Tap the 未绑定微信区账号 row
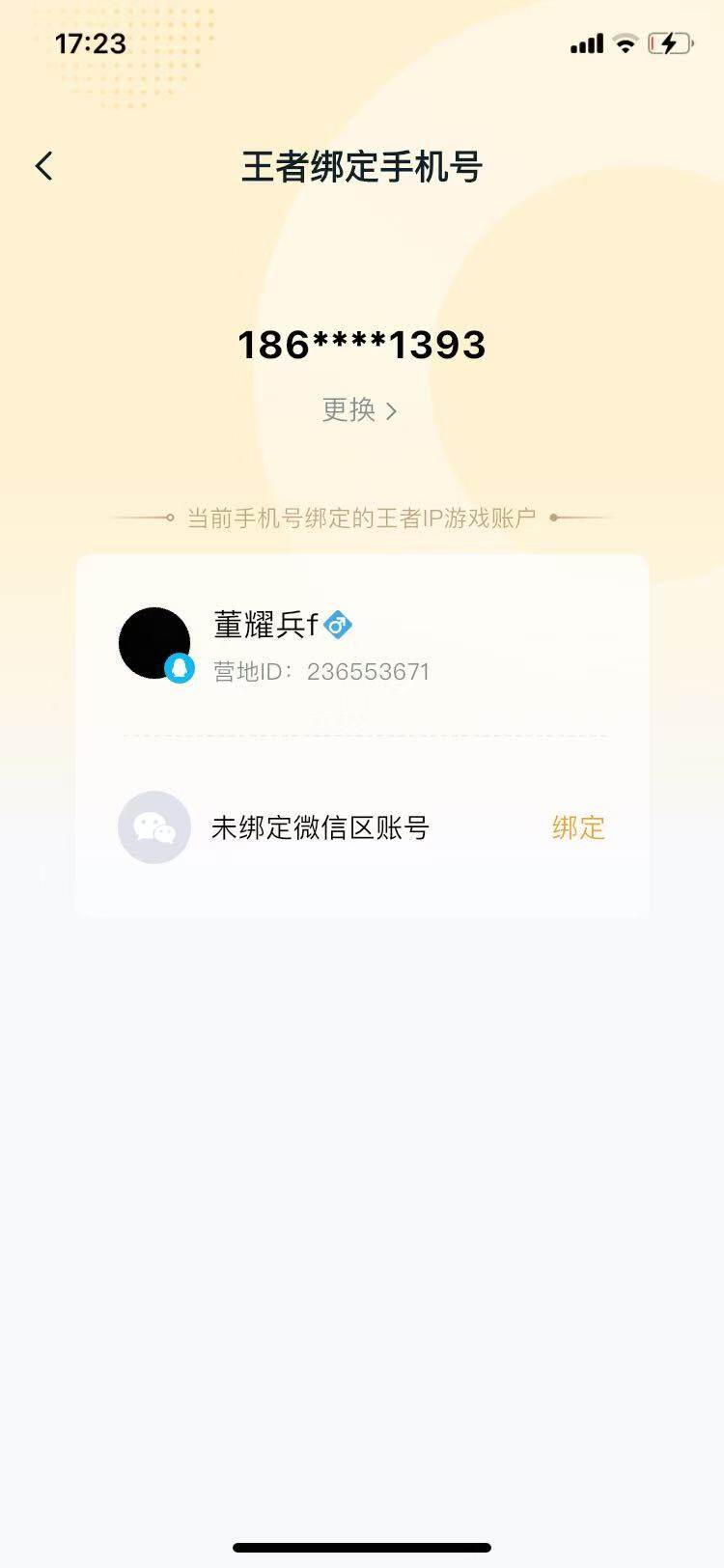 [320, 828]
